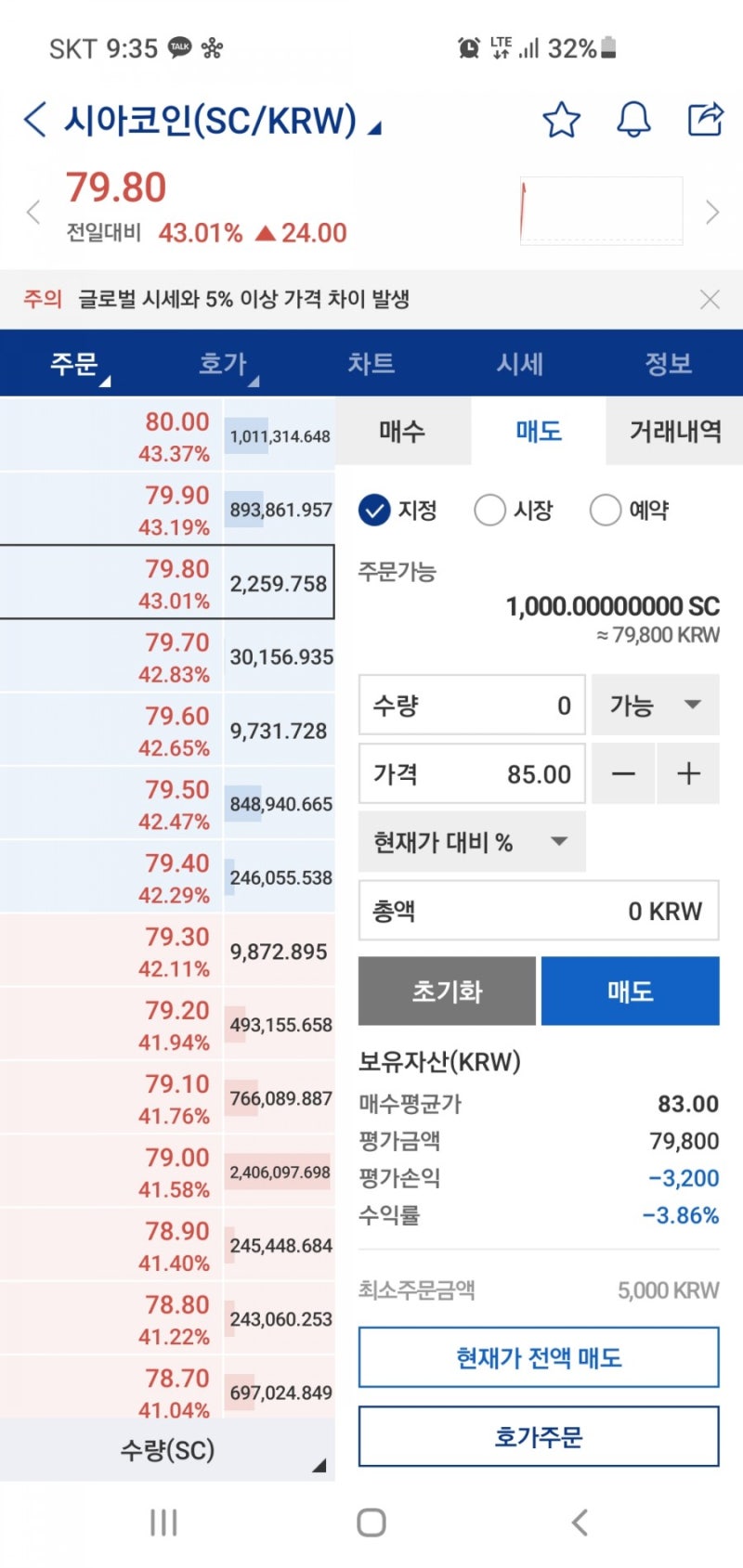Select the 시장 (market) order radio button
The image size is (743, 1568).
(x=489, y=510)
